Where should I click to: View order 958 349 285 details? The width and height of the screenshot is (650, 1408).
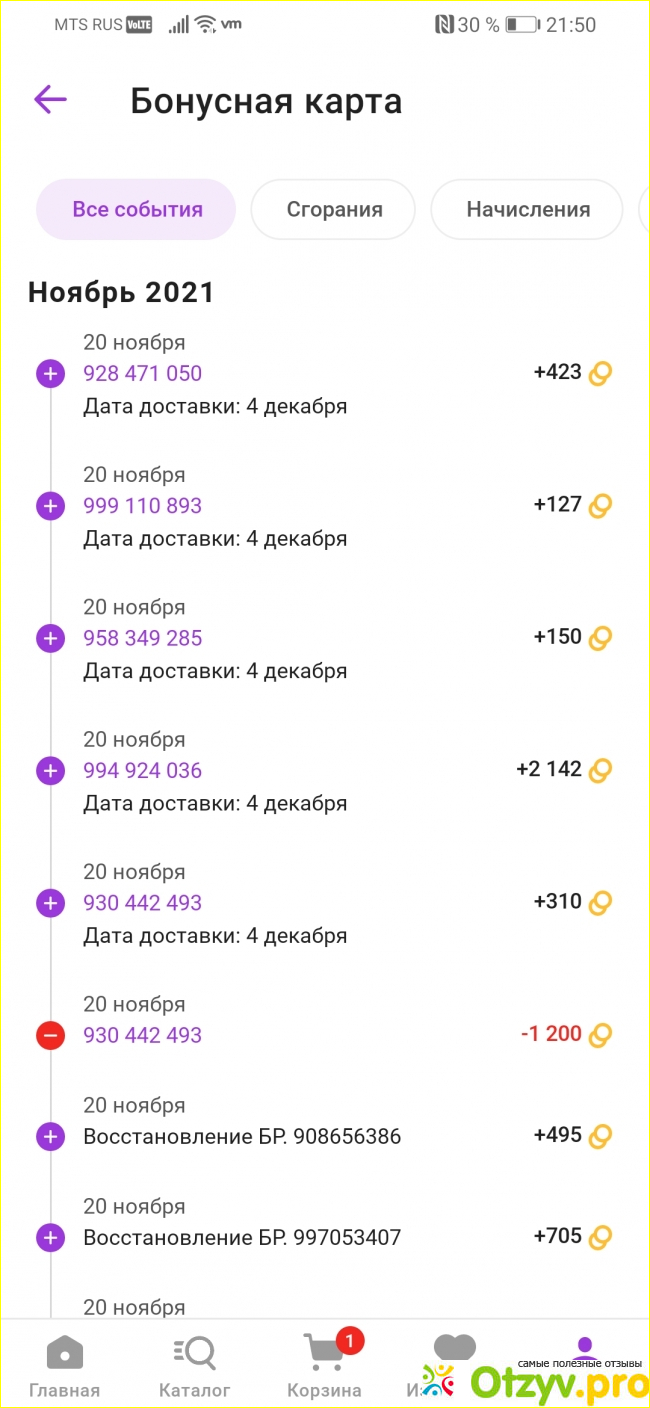[x=142, y=638]
